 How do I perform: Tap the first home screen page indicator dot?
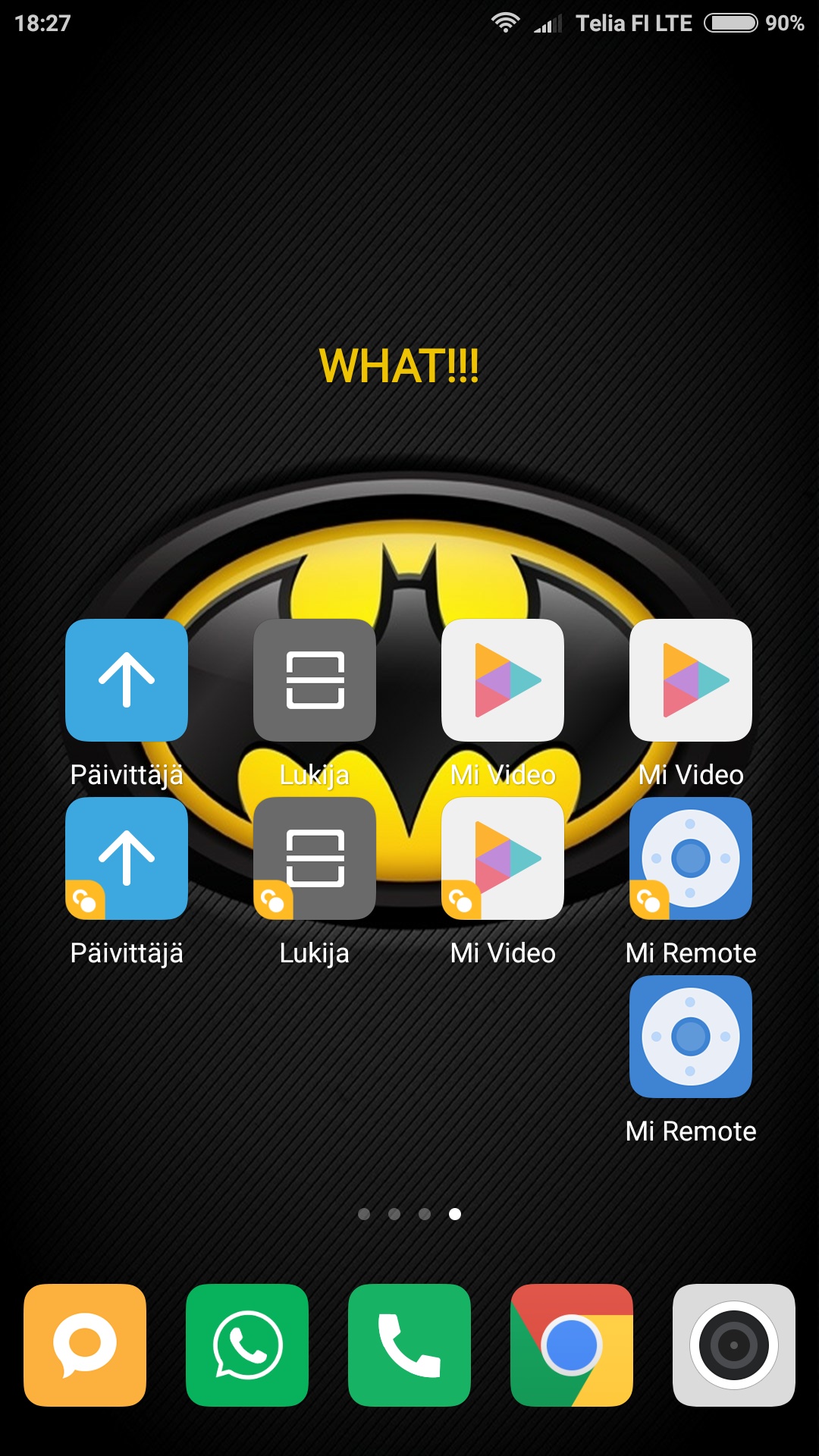[x=364, y=1214]
